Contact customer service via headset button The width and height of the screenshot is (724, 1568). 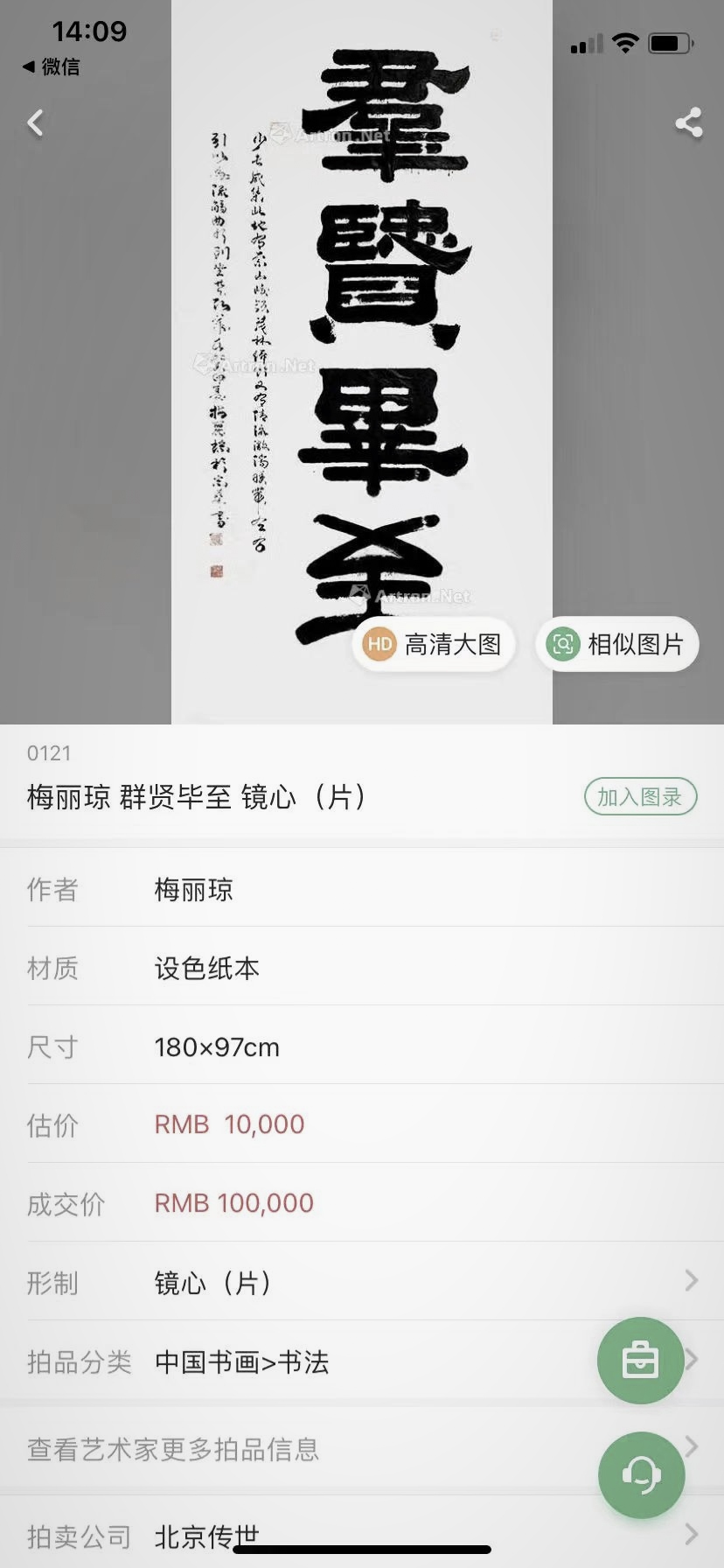click(x=641, y=1474)
